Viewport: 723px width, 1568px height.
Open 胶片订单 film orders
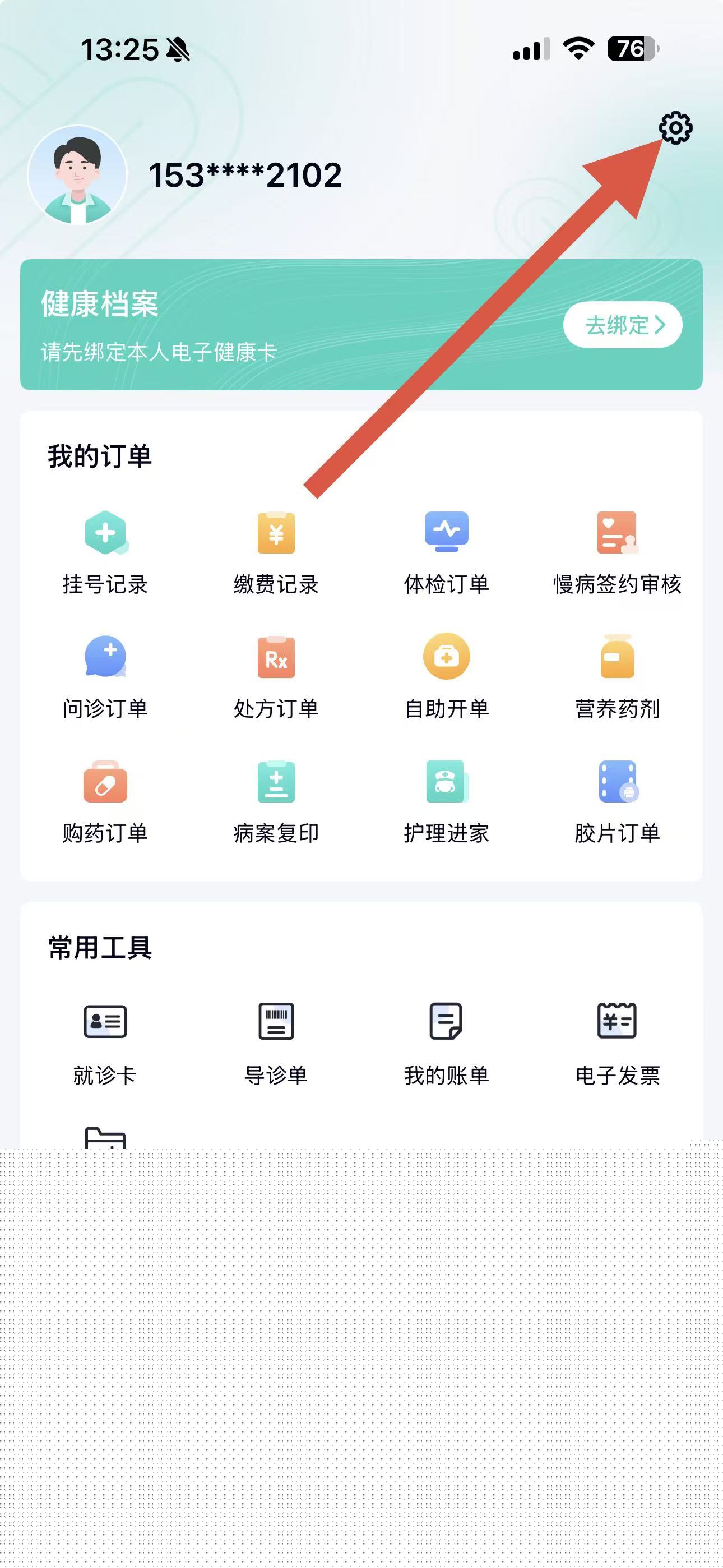tap(617, 801)
